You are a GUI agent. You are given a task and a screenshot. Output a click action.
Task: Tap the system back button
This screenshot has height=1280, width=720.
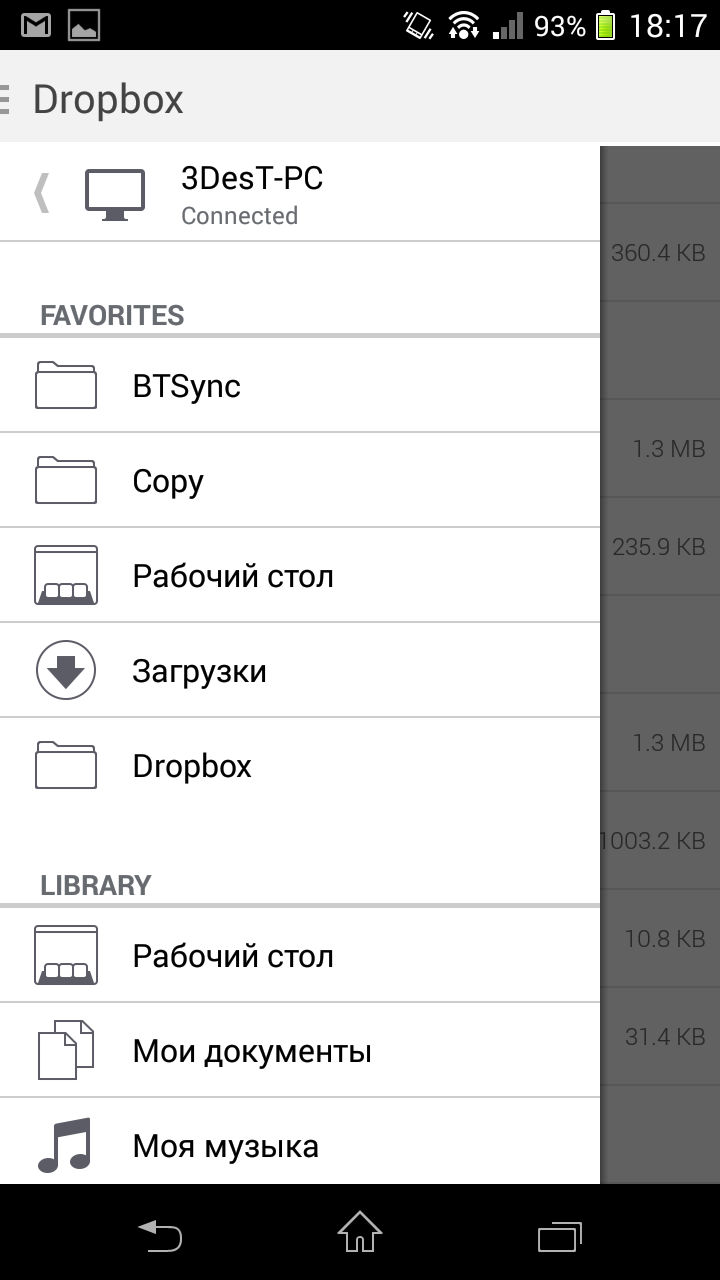(x=160, y=1234)
